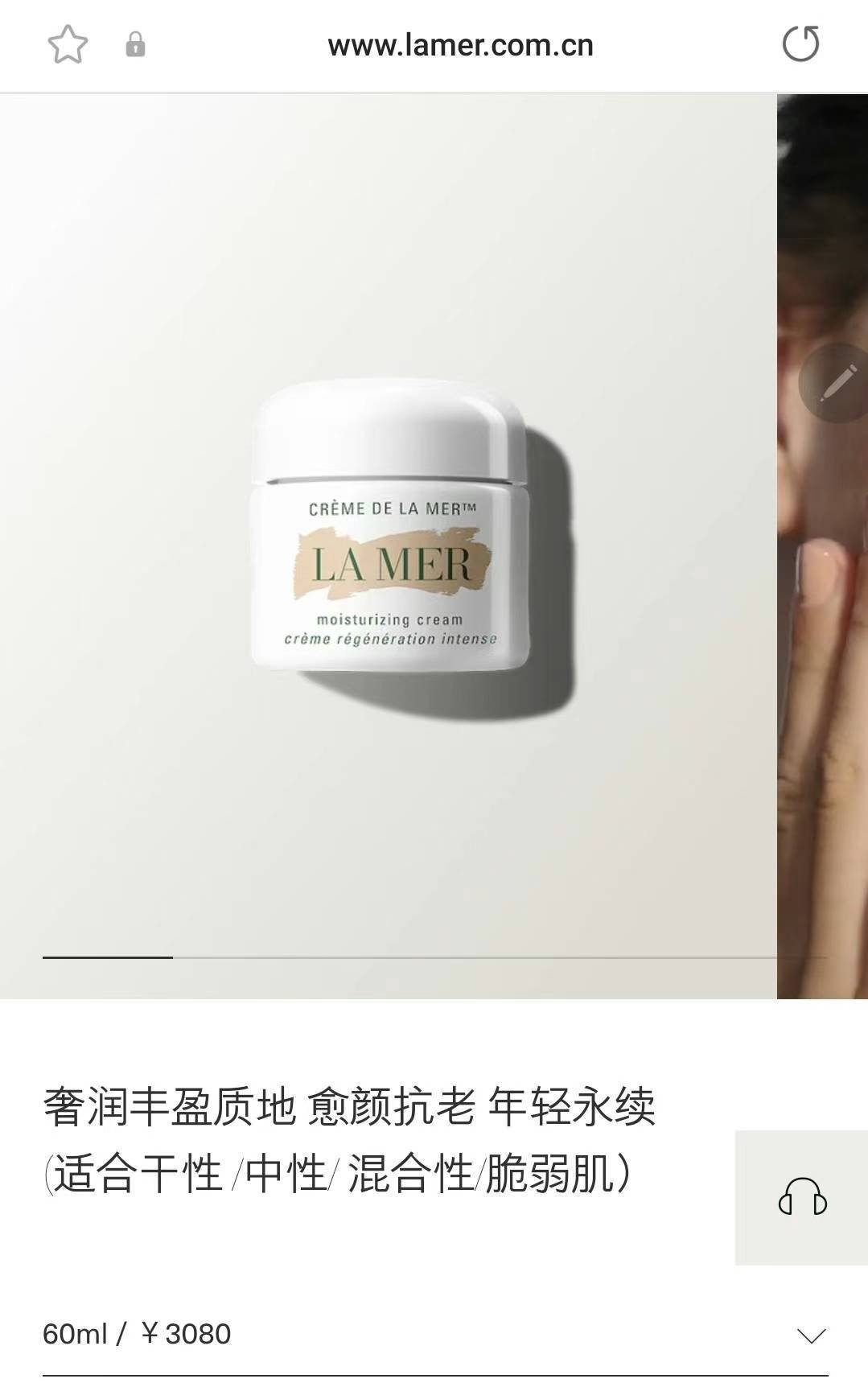Contact customer service via headphone icon
This screenshot has height=1387, width=868.
click(802, 1197)
